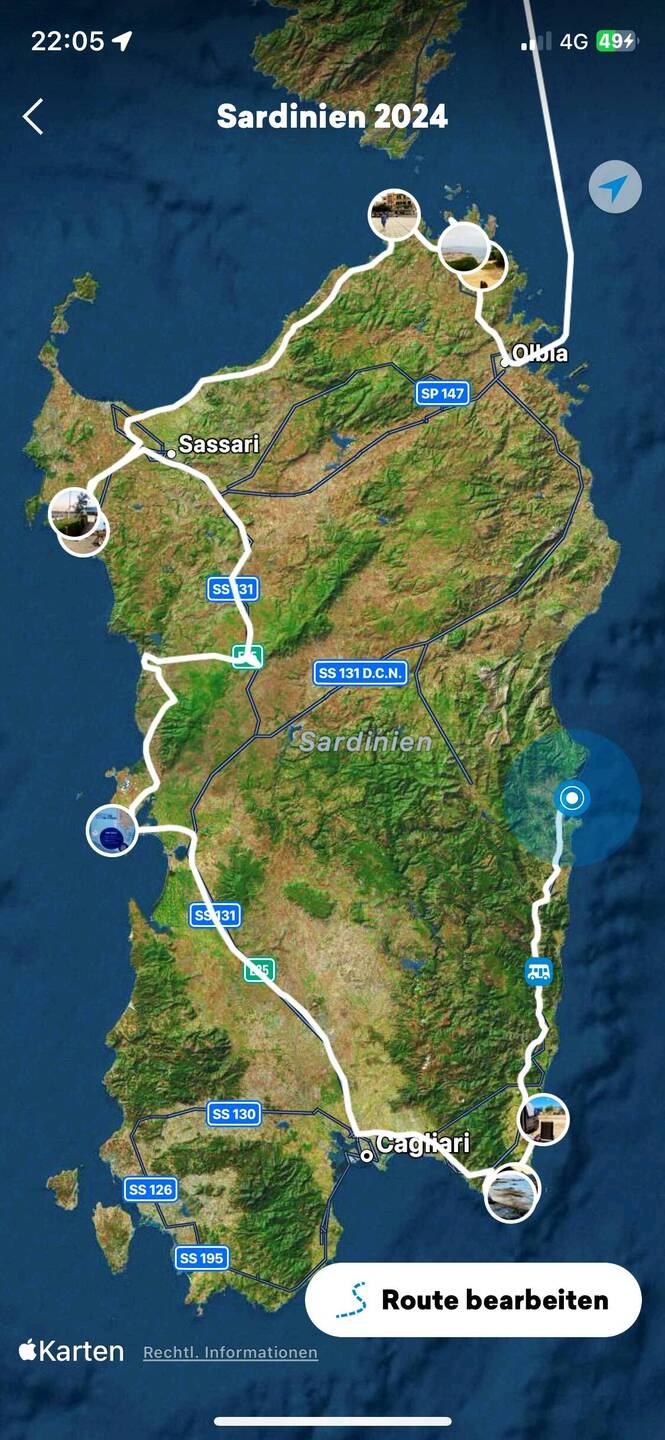
Task: Tap the green camping marker near SS 131
Action: (247, 657)
